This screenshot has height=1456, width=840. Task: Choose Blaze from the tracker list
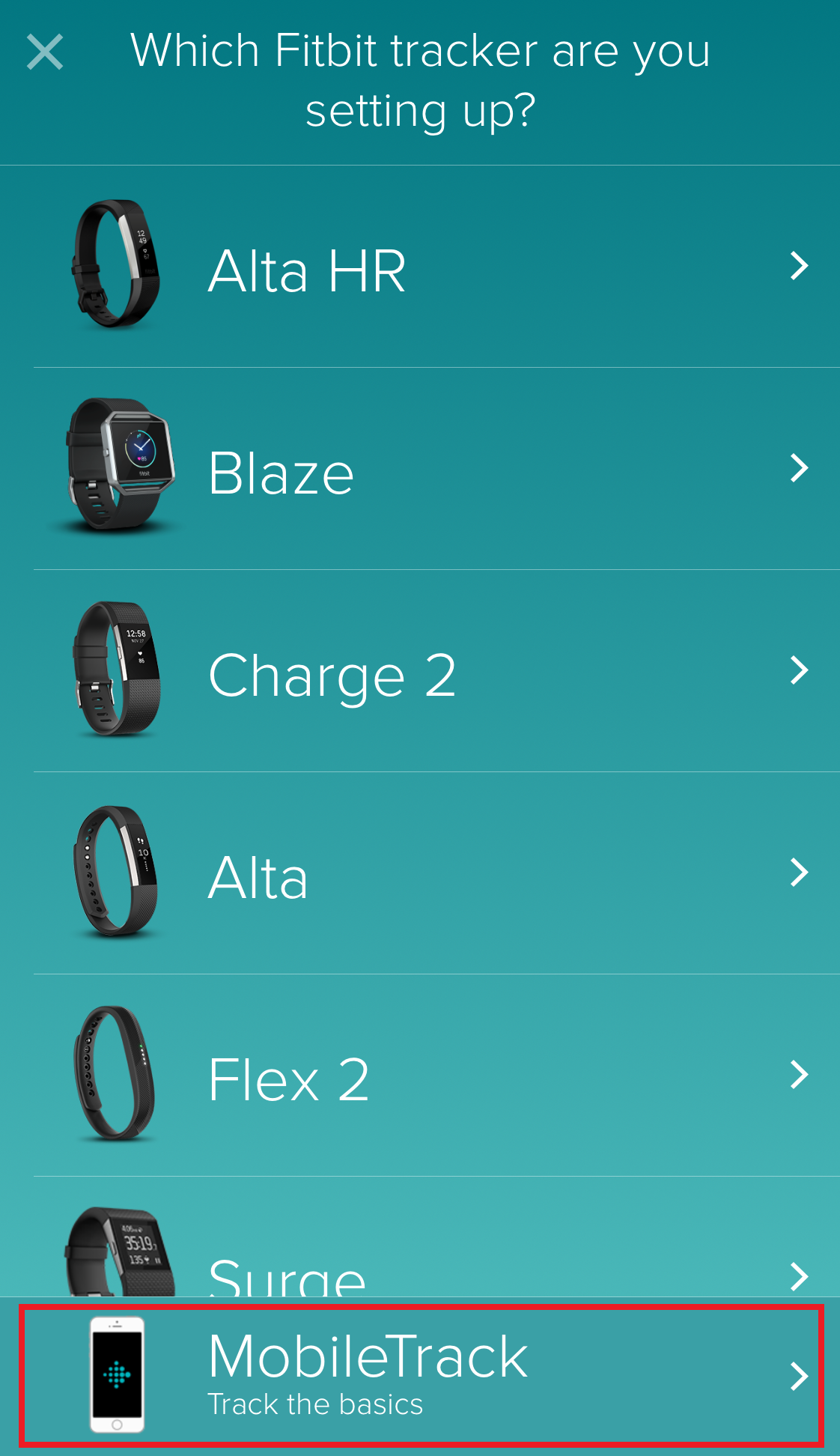(x=419, y=470)
